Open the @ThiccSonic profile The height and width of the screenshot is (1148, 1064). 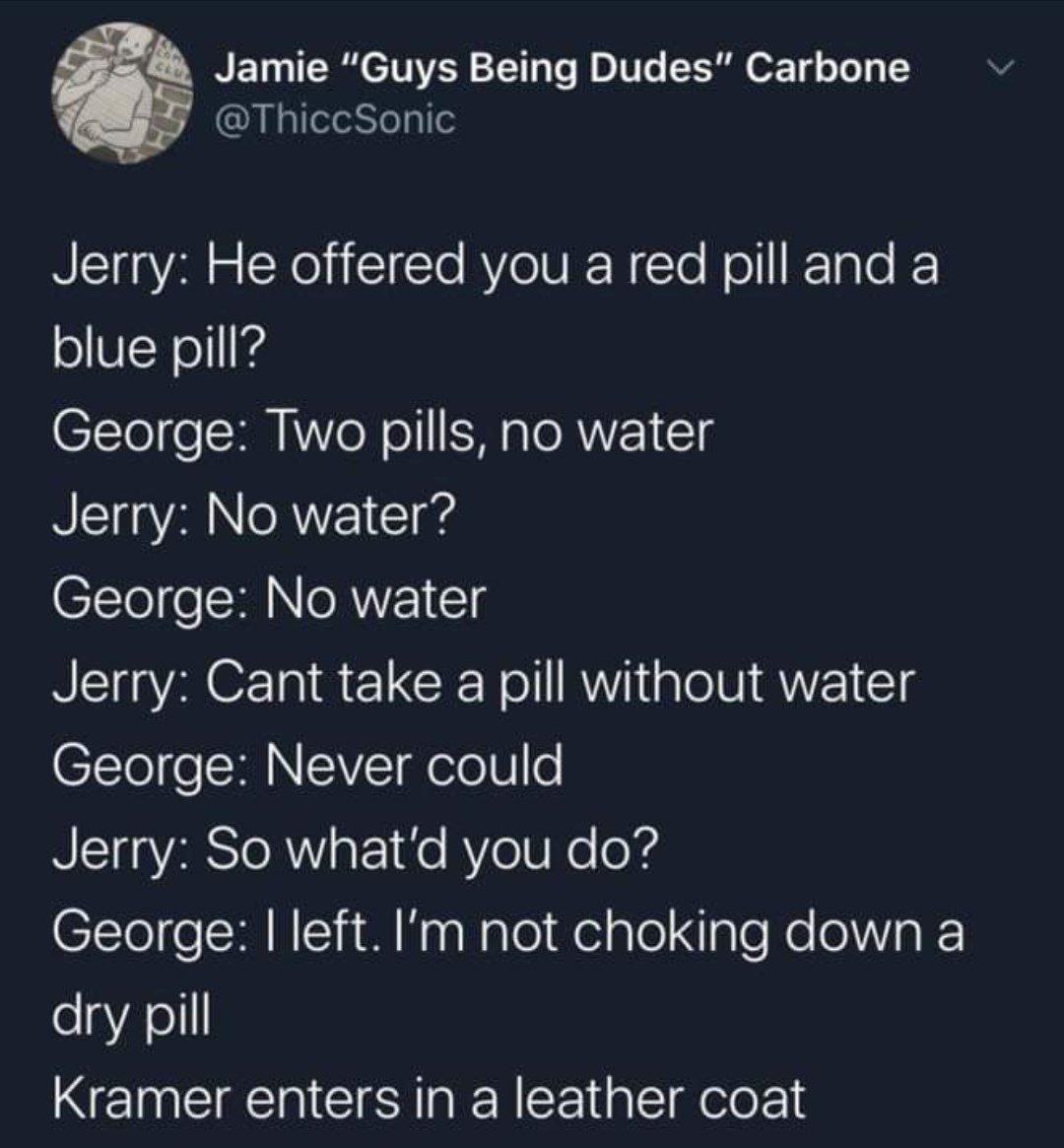click(335, 119)
